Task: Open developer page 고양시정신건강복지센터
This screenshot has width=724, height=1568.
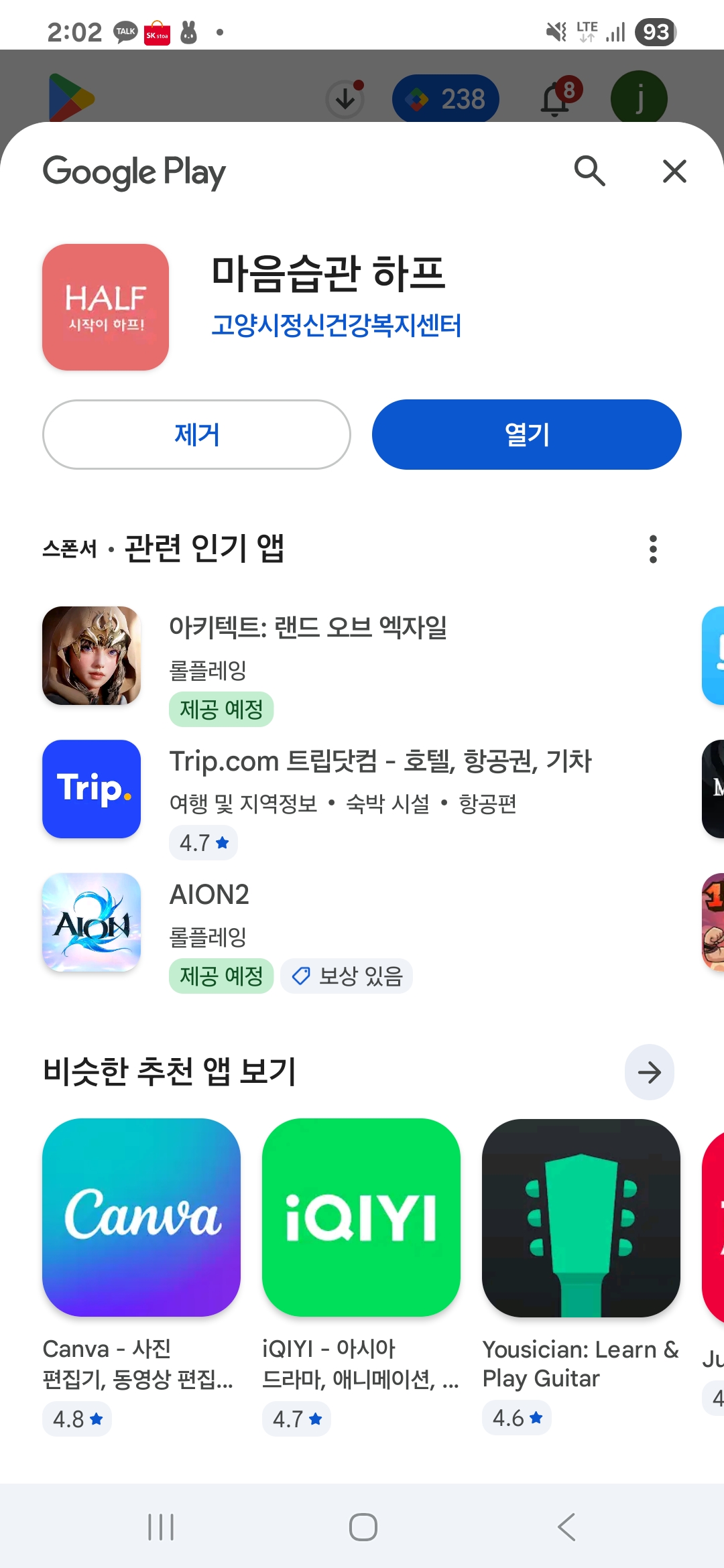Action: (336, 326)
